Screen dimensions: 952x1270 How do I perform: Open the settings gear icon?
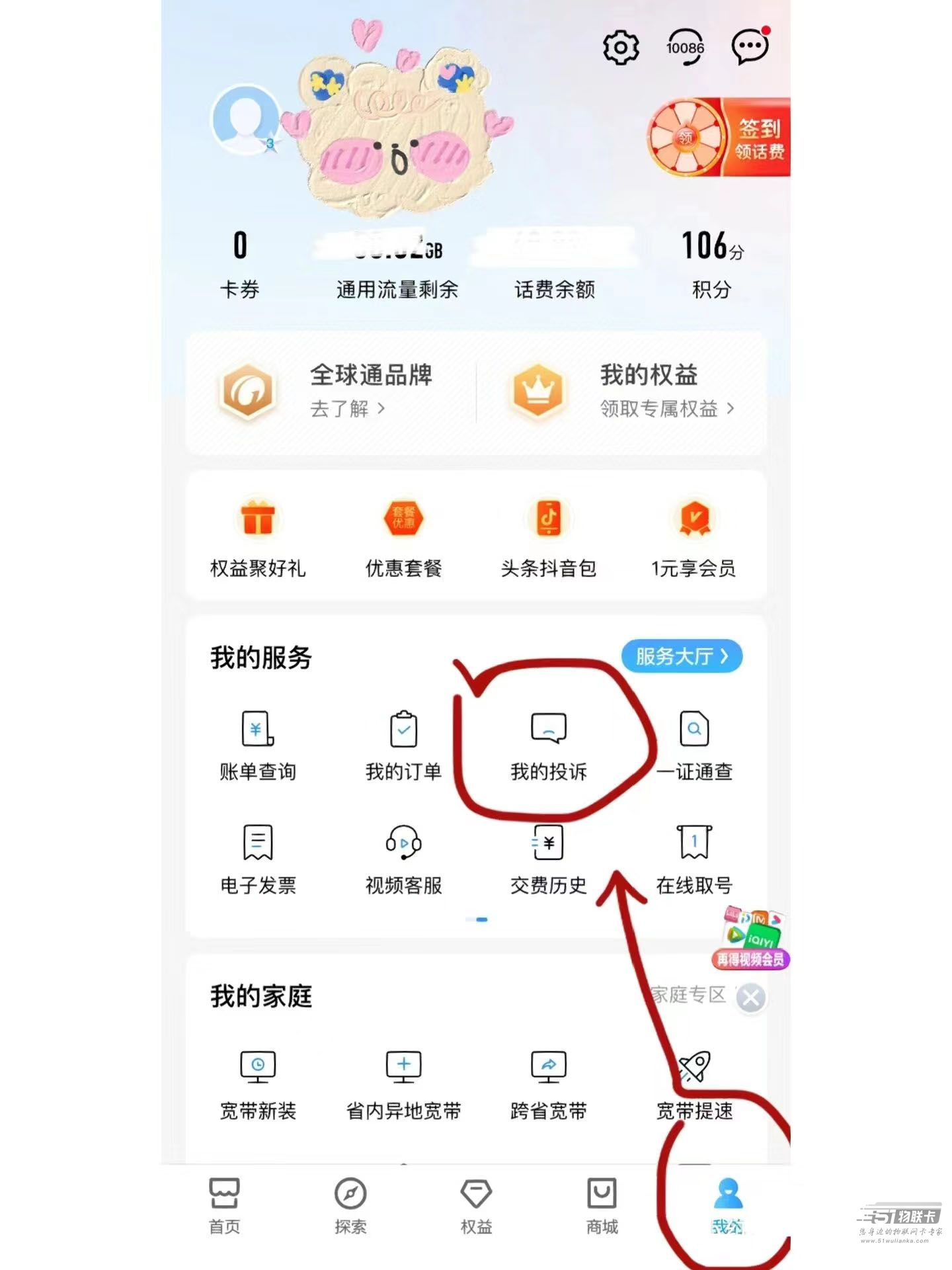click(621, 48)
